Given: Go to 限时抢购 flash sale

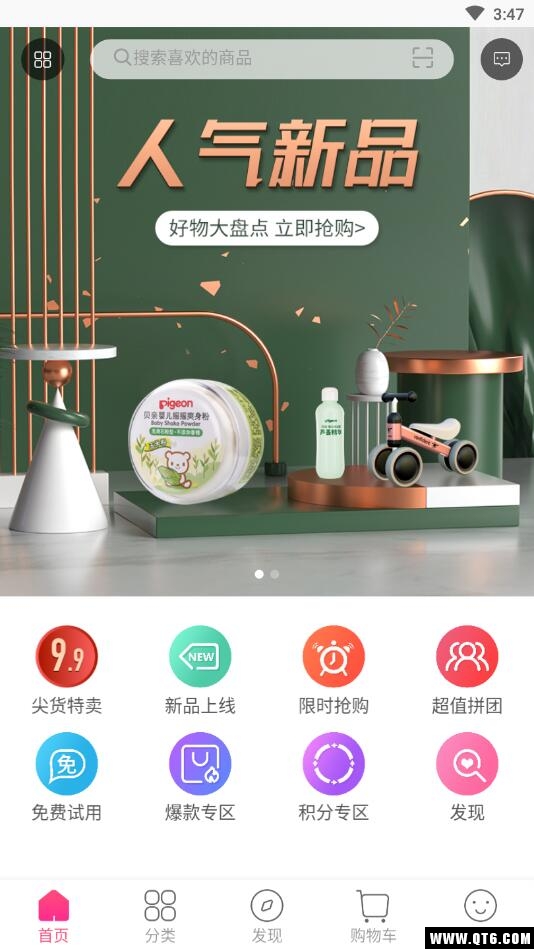Looking at the screenshot, I should (334, 670).
